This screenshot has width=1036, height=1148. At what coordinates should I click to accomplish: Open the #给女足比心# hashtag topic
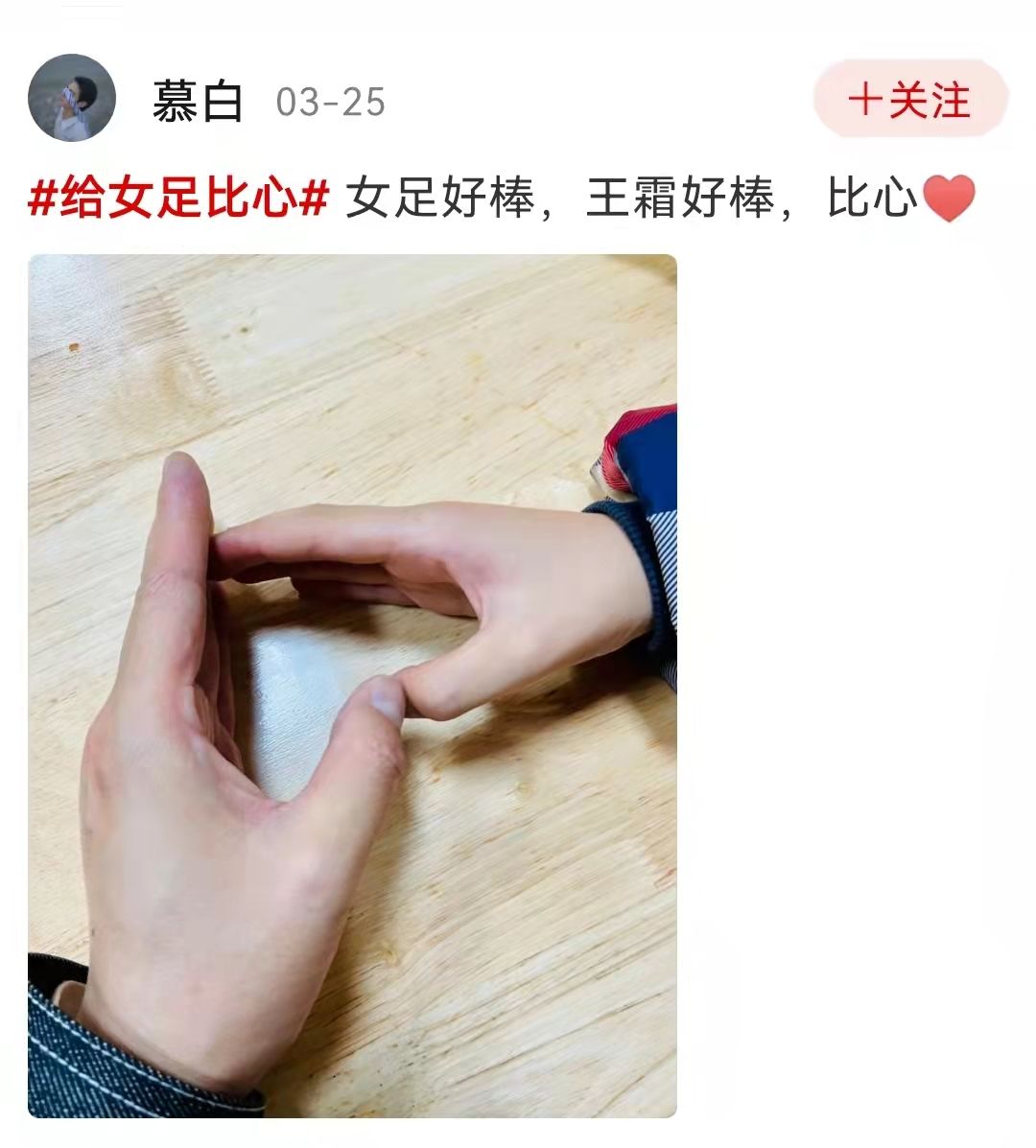click(x=179, y=199)
